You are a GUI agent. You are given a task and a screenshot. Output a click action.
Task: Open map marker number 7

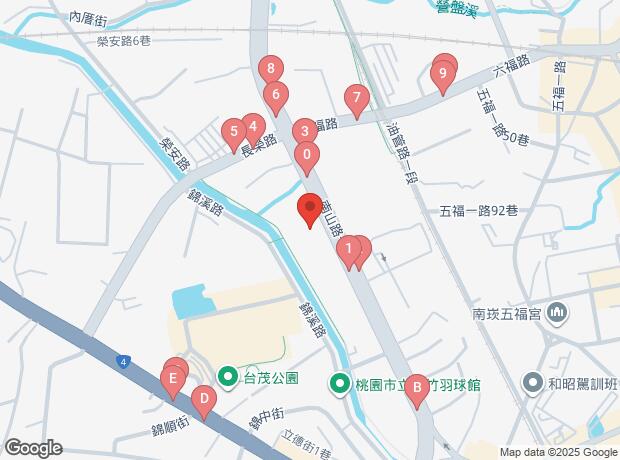(355, 100)
